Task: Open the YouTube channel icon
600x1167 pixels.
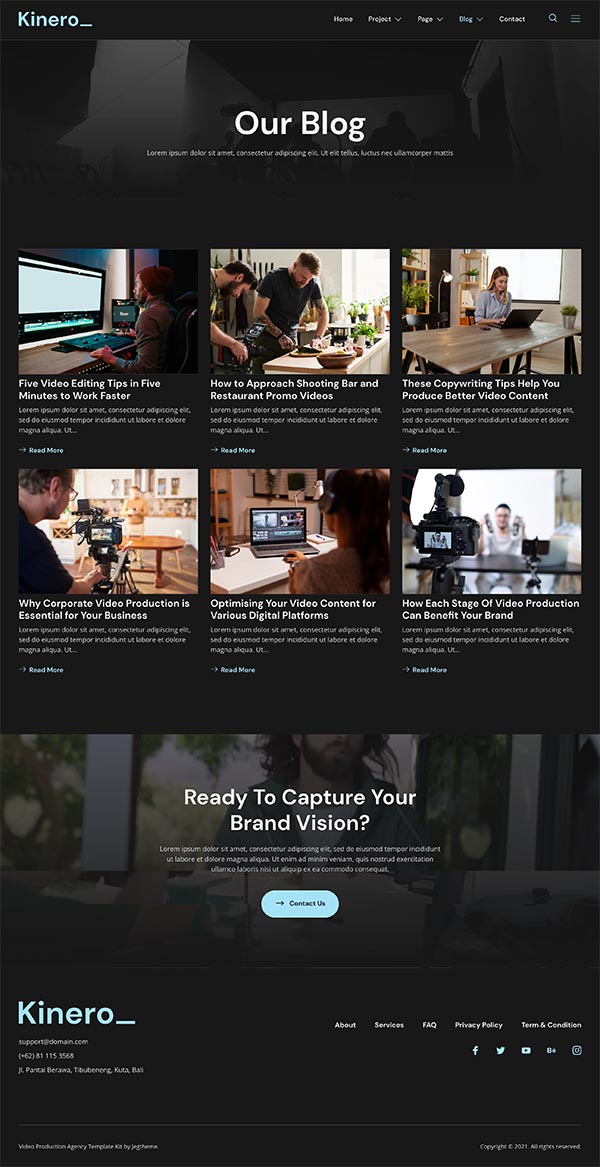Action: tap(526, 1050)
